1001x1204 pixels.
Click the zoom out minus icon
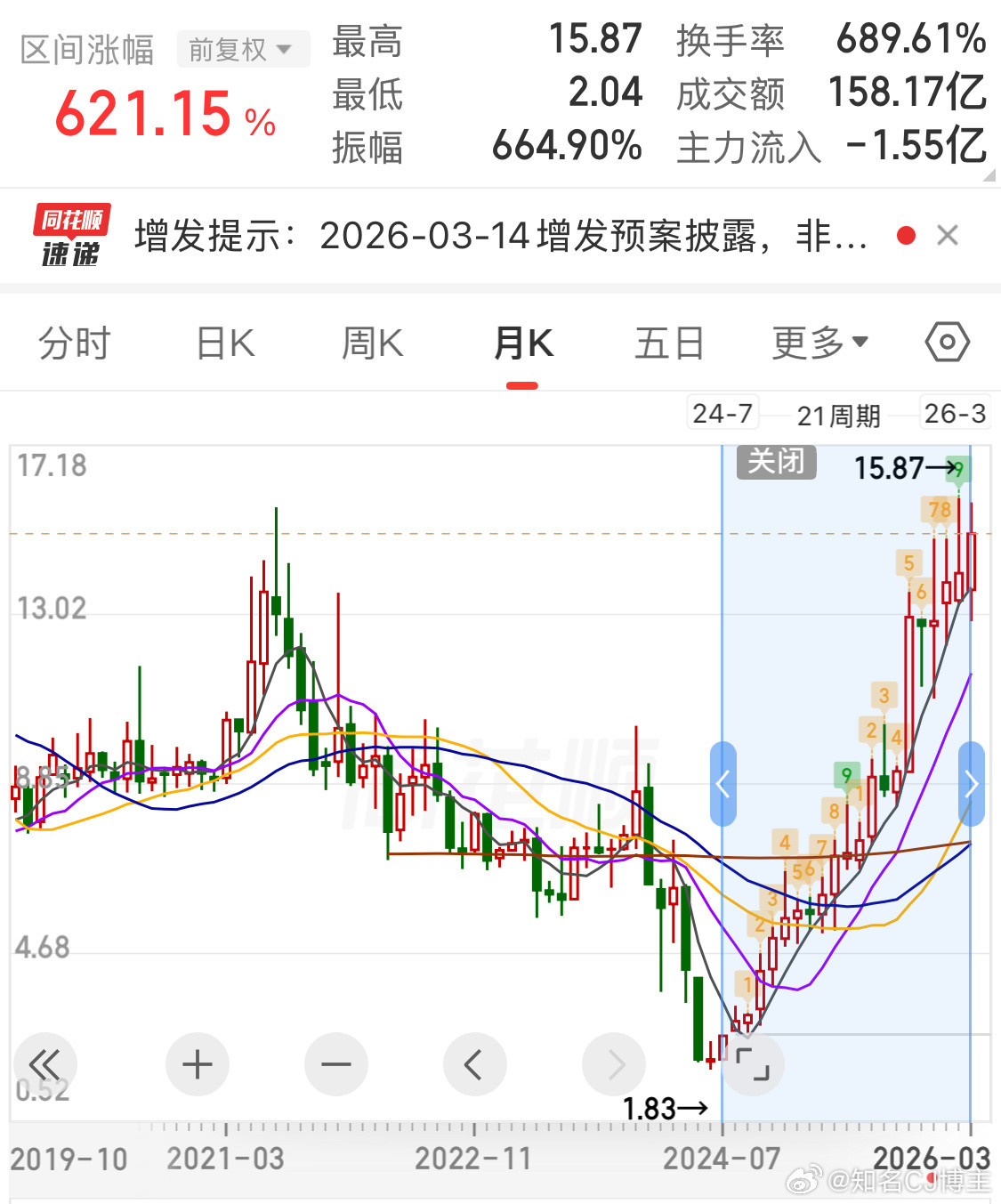point(335,1064)
